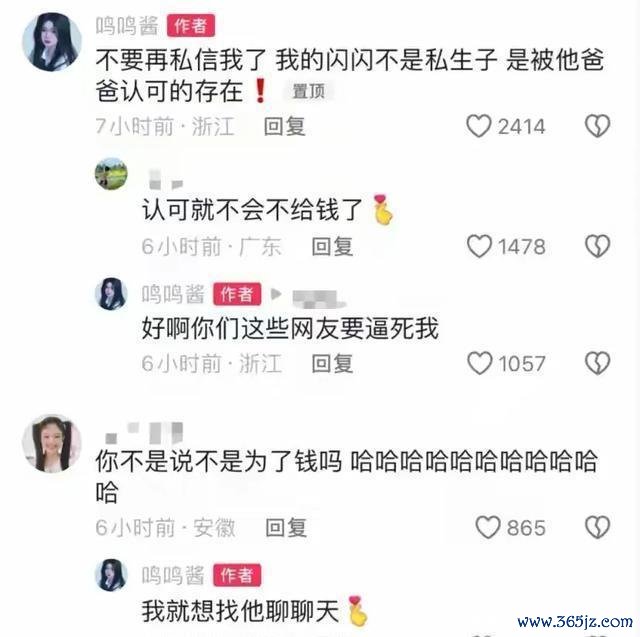Like the comment with 1478 likes
This screenshot has width=640, height=637.
click(x=481, y=246)
